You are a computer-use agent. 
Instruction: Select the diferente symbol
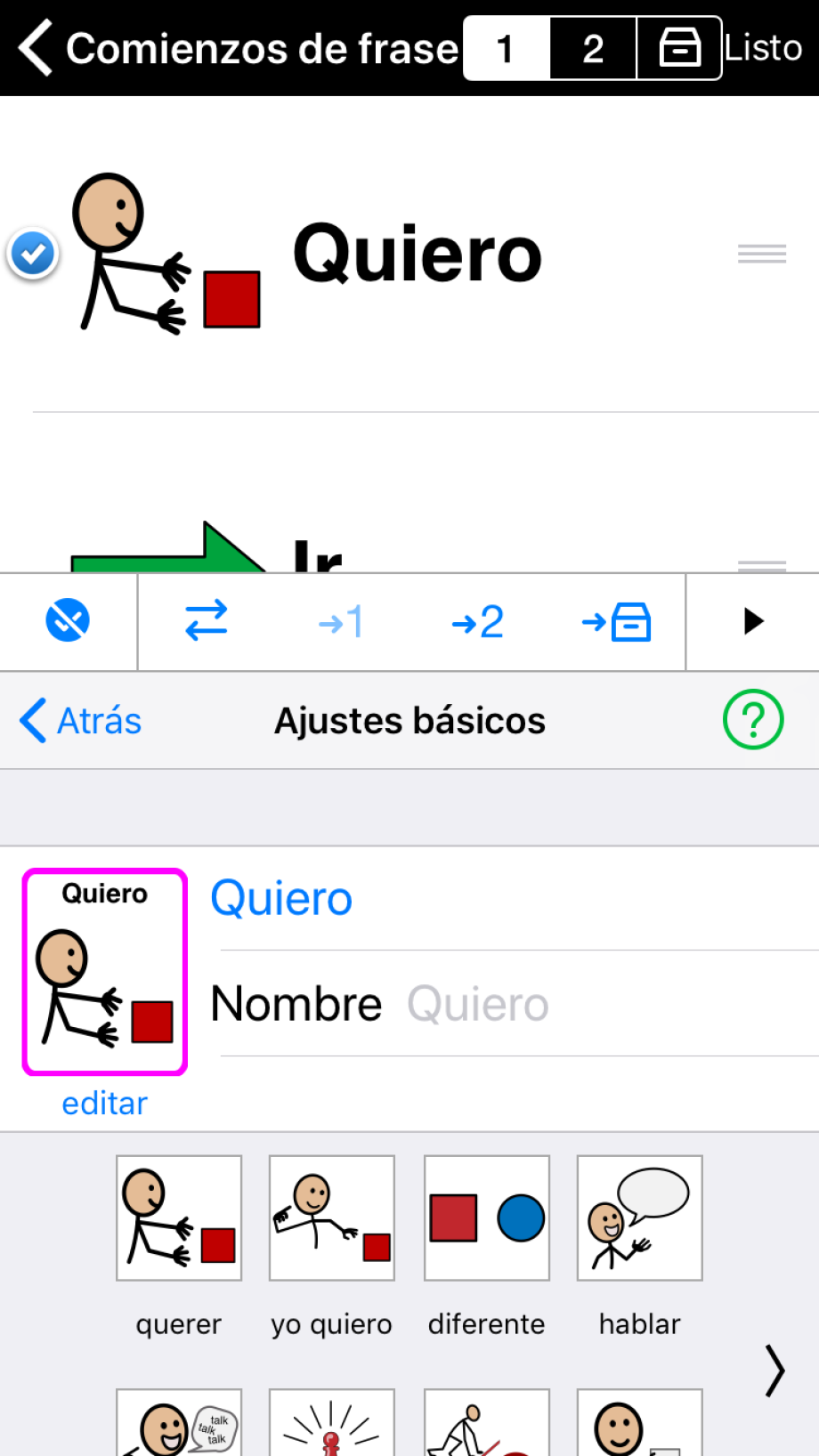coord(487,1217)
